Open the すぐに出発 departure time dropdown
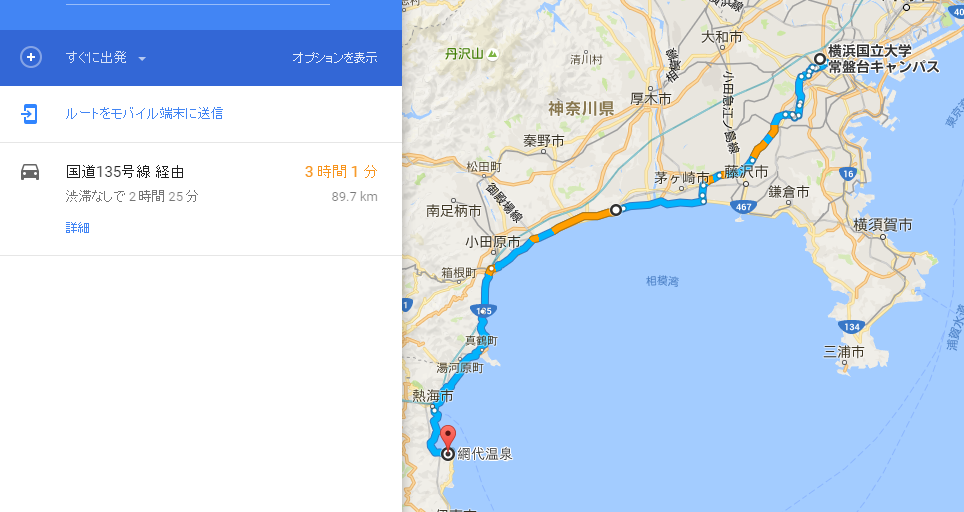 (105, 58)
